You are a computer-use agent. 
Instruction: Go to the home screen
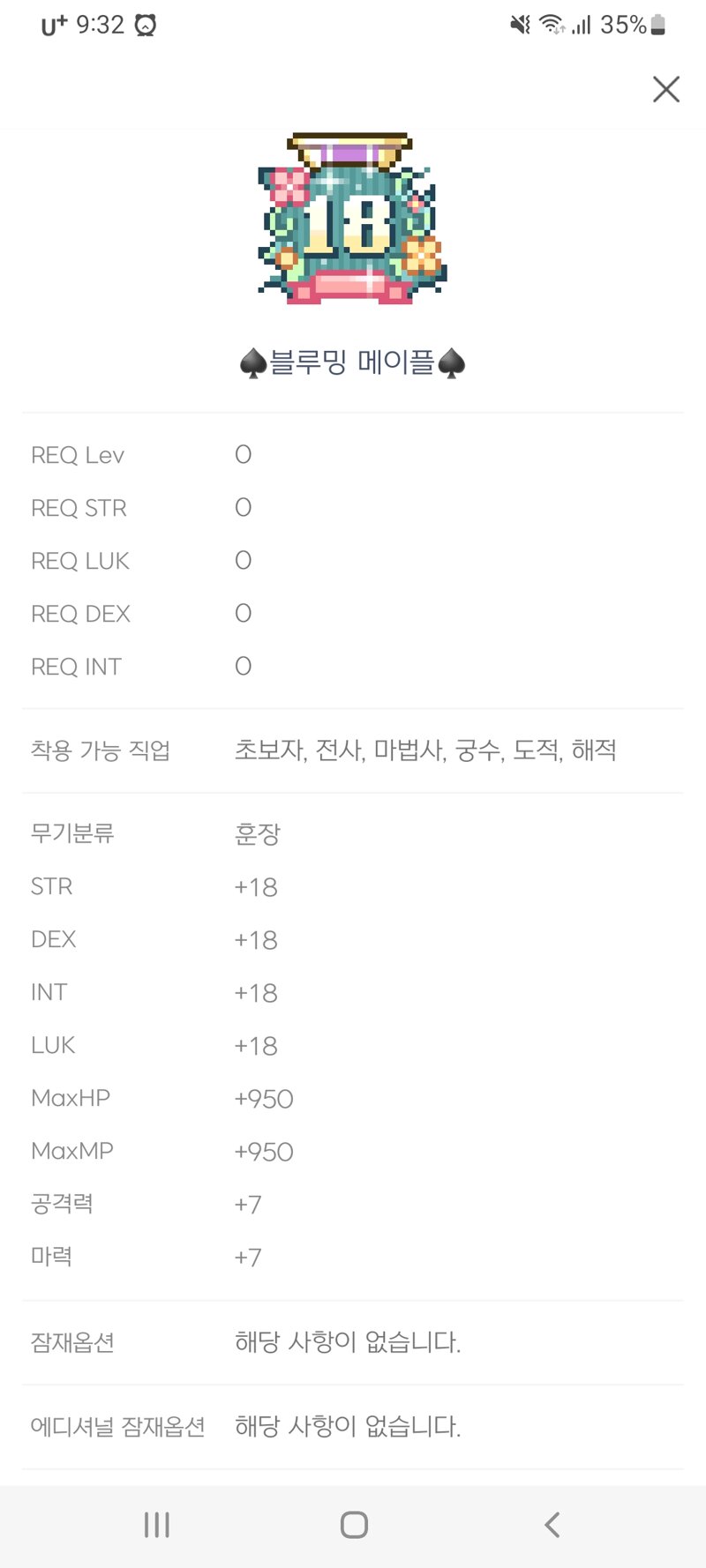point(354,1525)
